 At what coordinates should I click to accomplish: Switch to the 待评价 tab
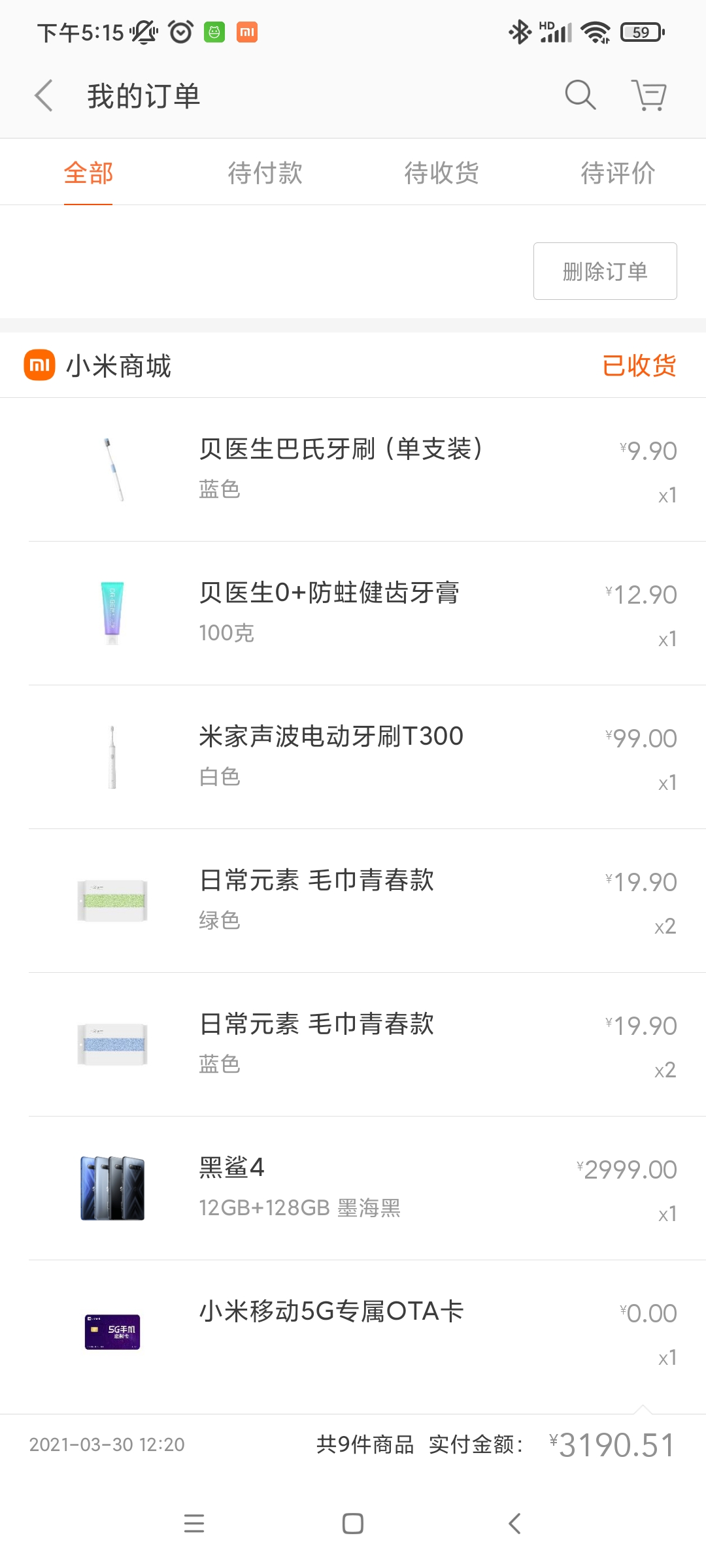coord(618,173)
